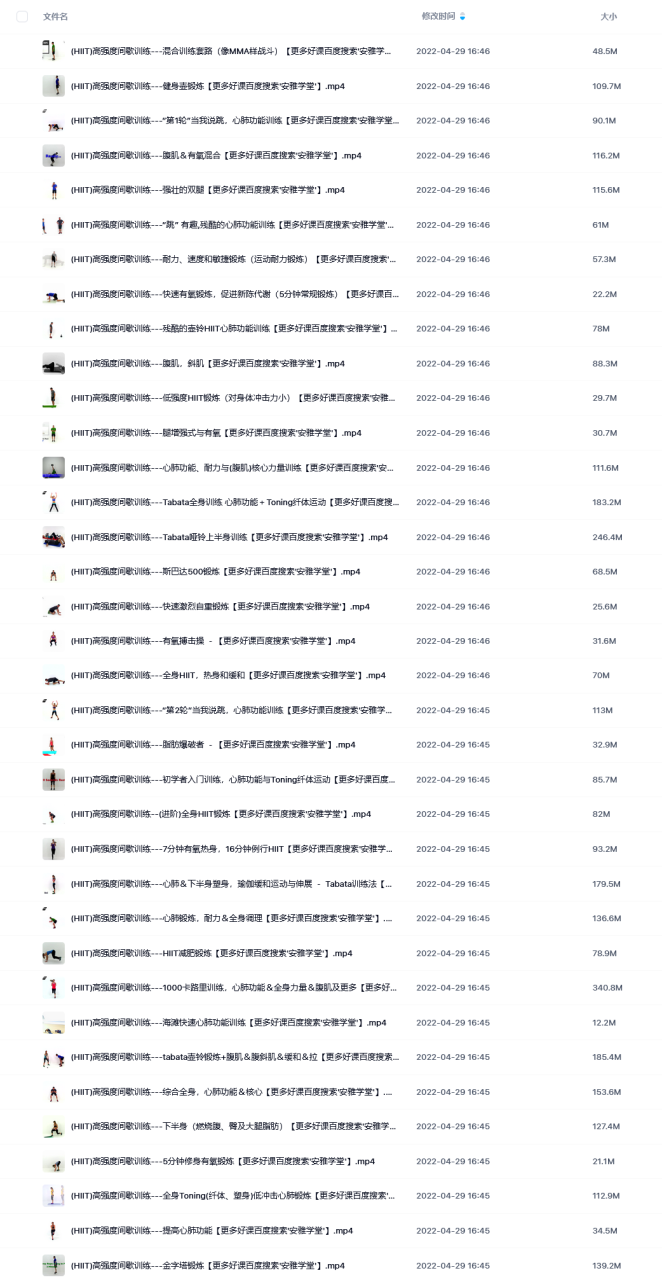The height and width of the screenshot is (1280, 662).
Task: Play the 腹肌、斜肌 workout video
Action: point(209,363)
